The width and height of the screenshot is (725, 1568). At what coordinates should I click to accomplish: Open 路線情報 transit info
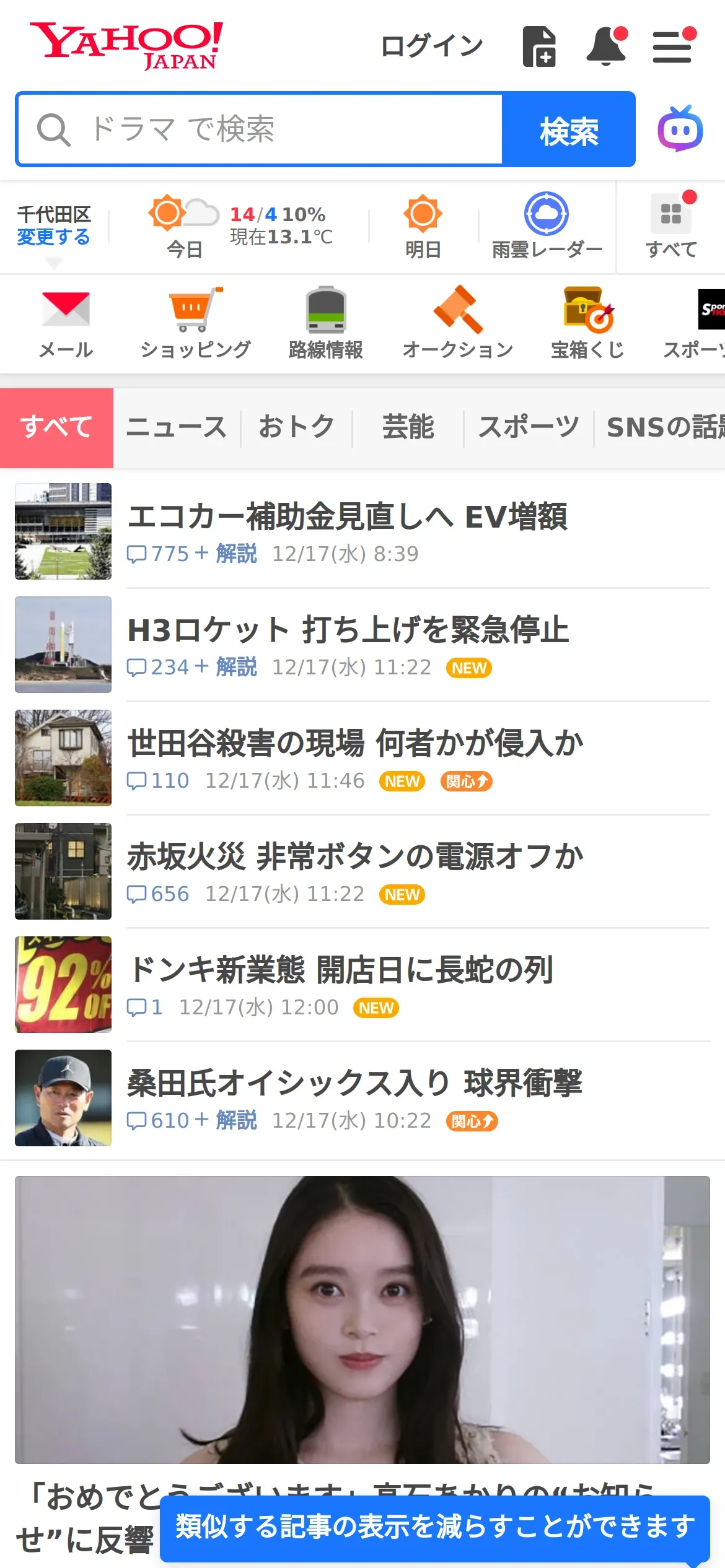coord(326,323)
